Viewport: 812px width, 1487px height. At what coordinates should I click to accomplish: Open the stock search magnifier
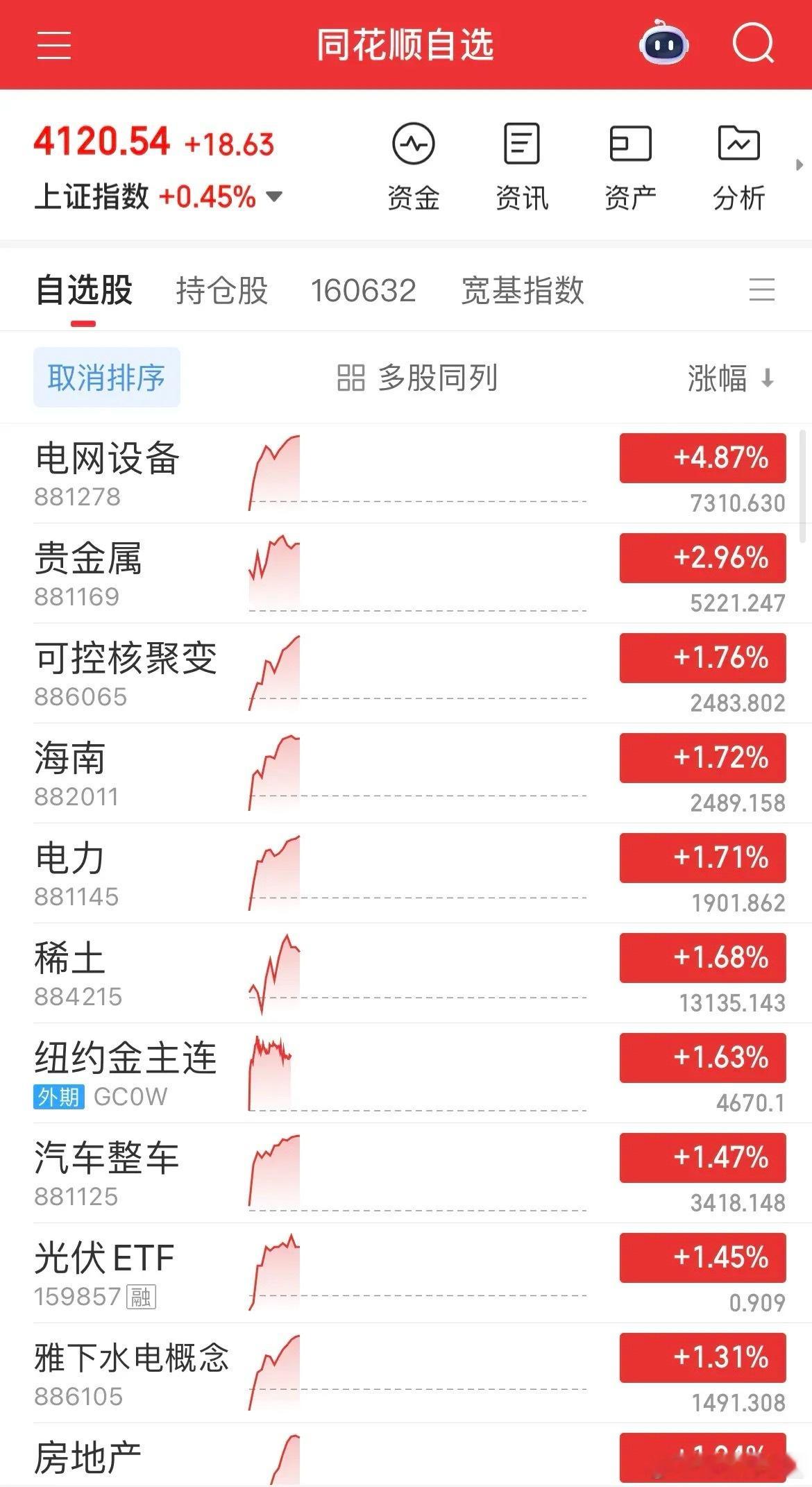coord(754,44)
